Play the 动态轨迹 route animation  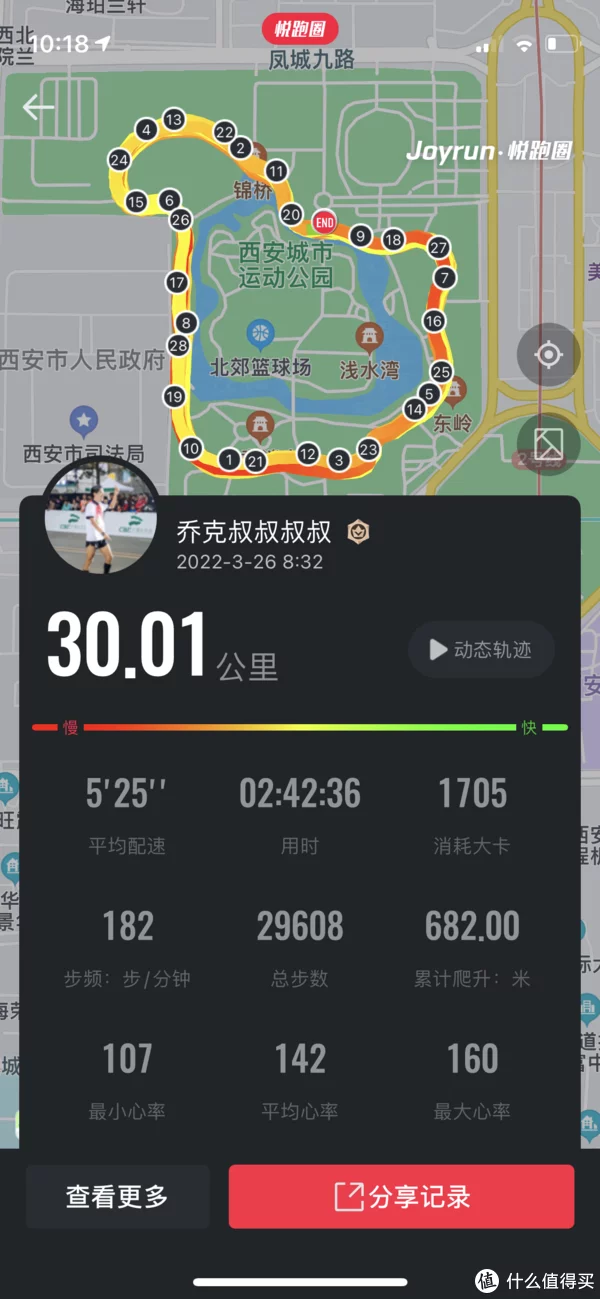481,650
